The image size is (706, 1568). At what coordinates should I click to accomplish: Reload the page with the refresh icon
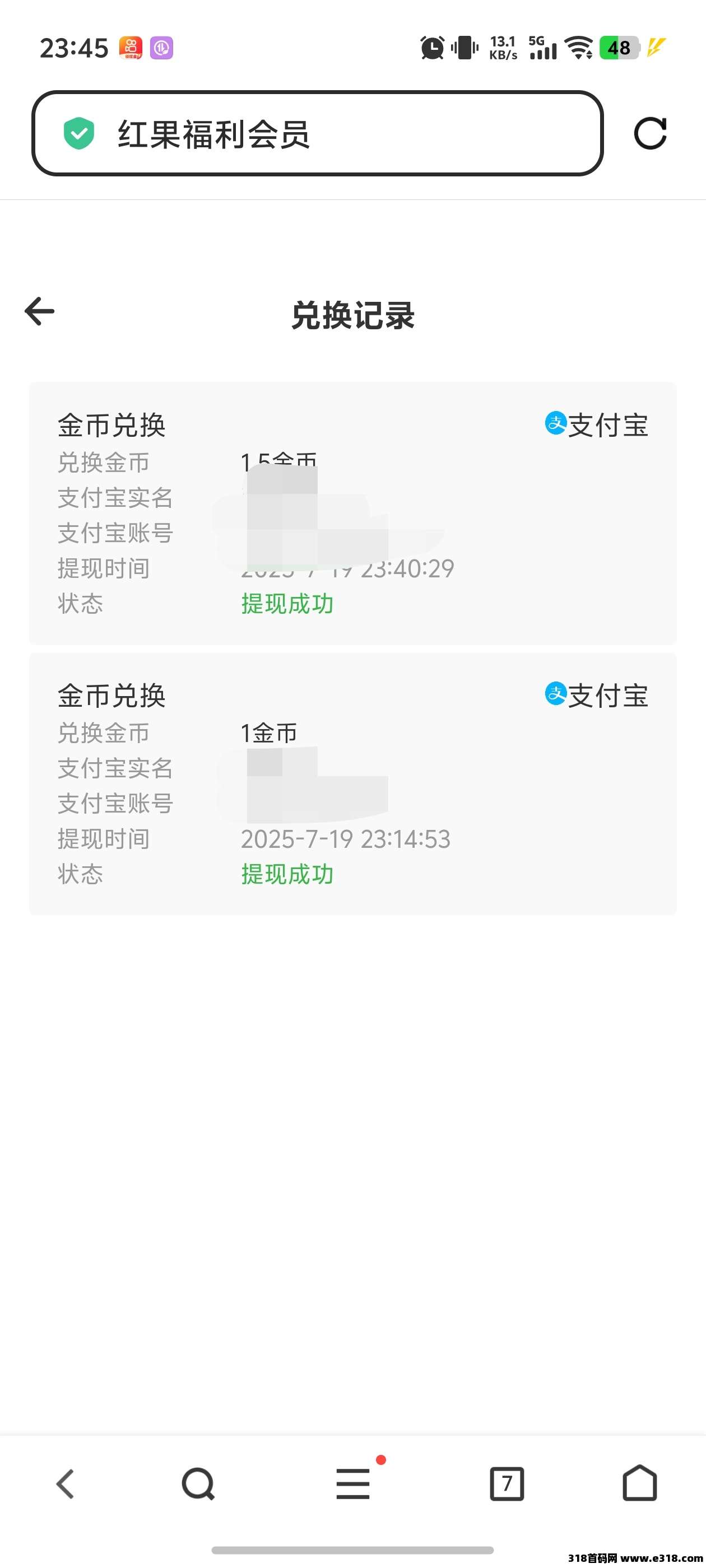[x=650, y=133]
